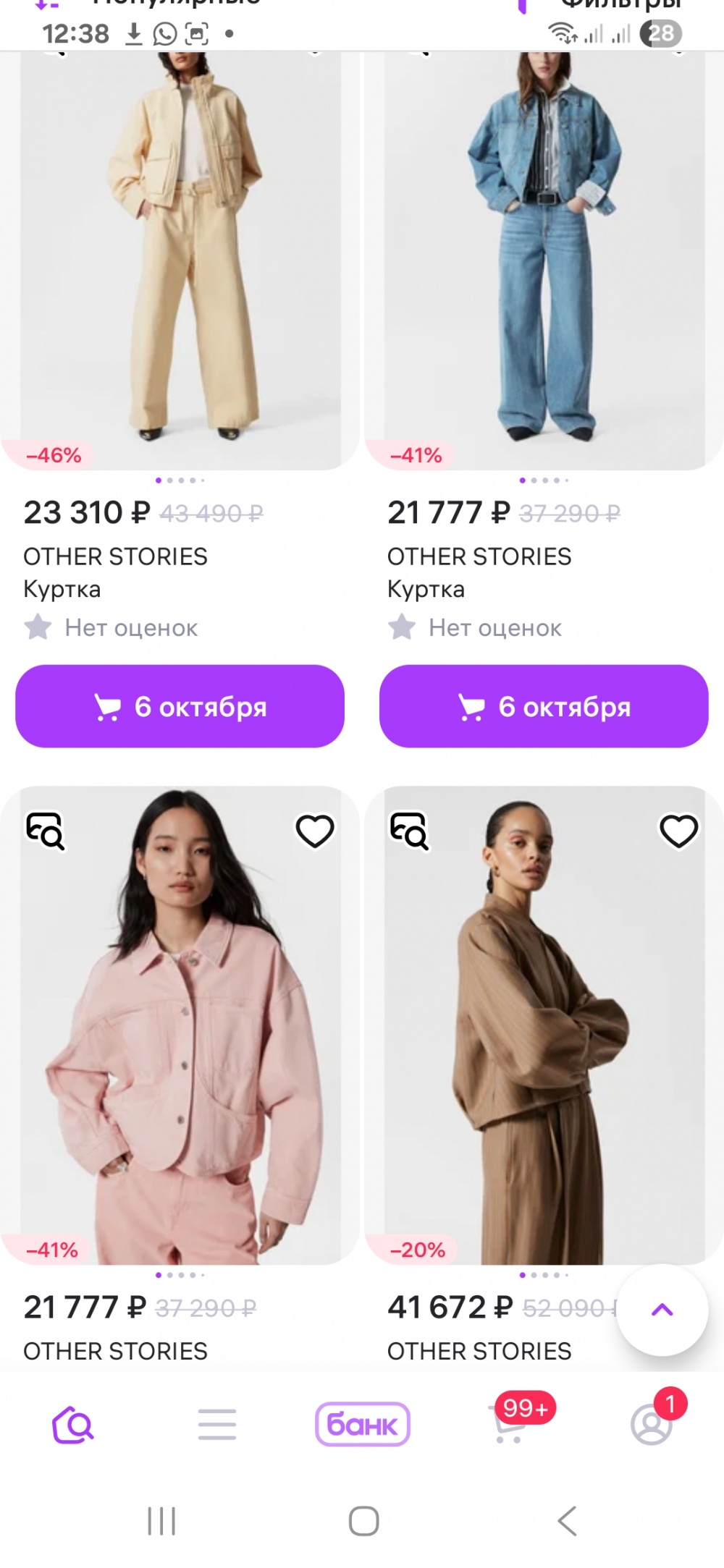The image size is (724, 1568).
Task: Add the pink jacket to favorites
Action: tap(315, 831)
